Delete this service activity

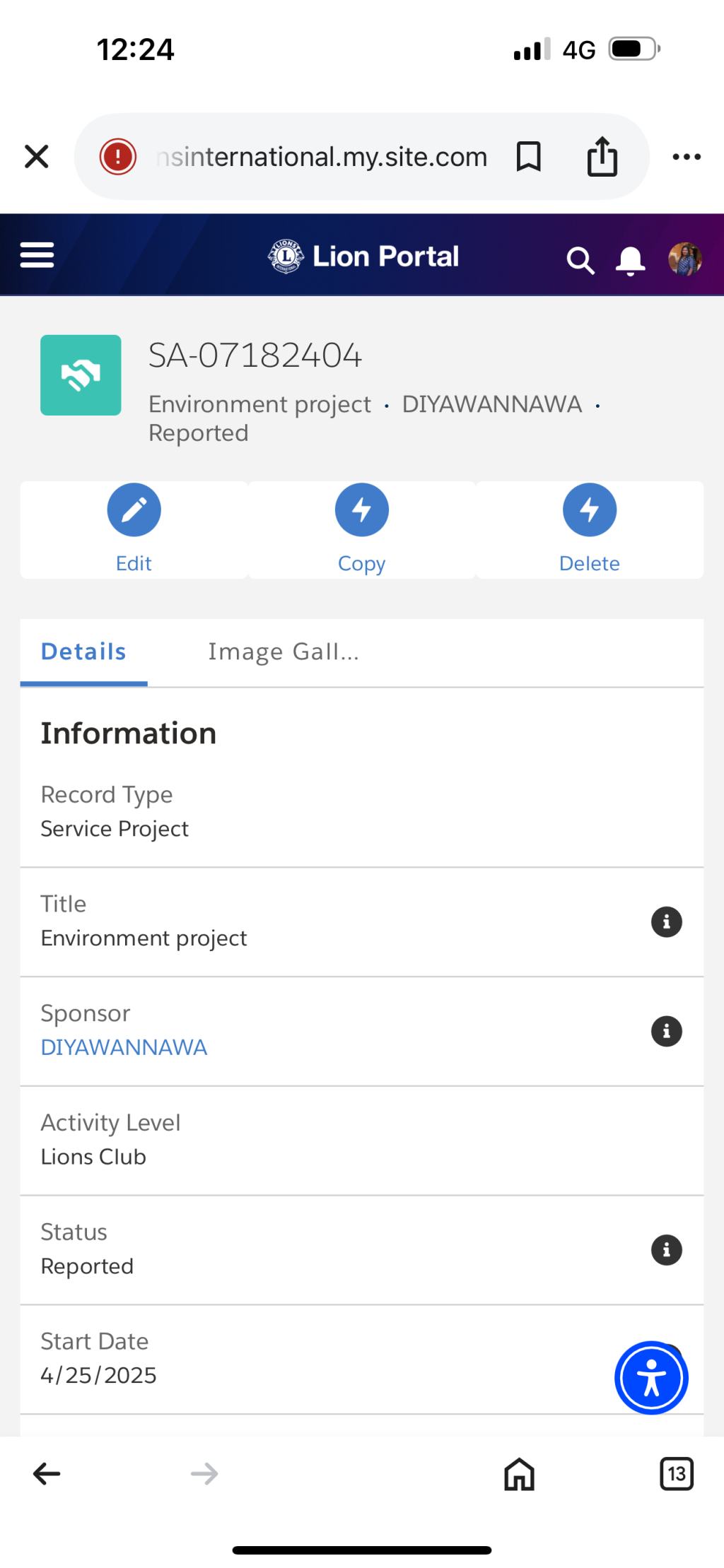pos(590,529)
